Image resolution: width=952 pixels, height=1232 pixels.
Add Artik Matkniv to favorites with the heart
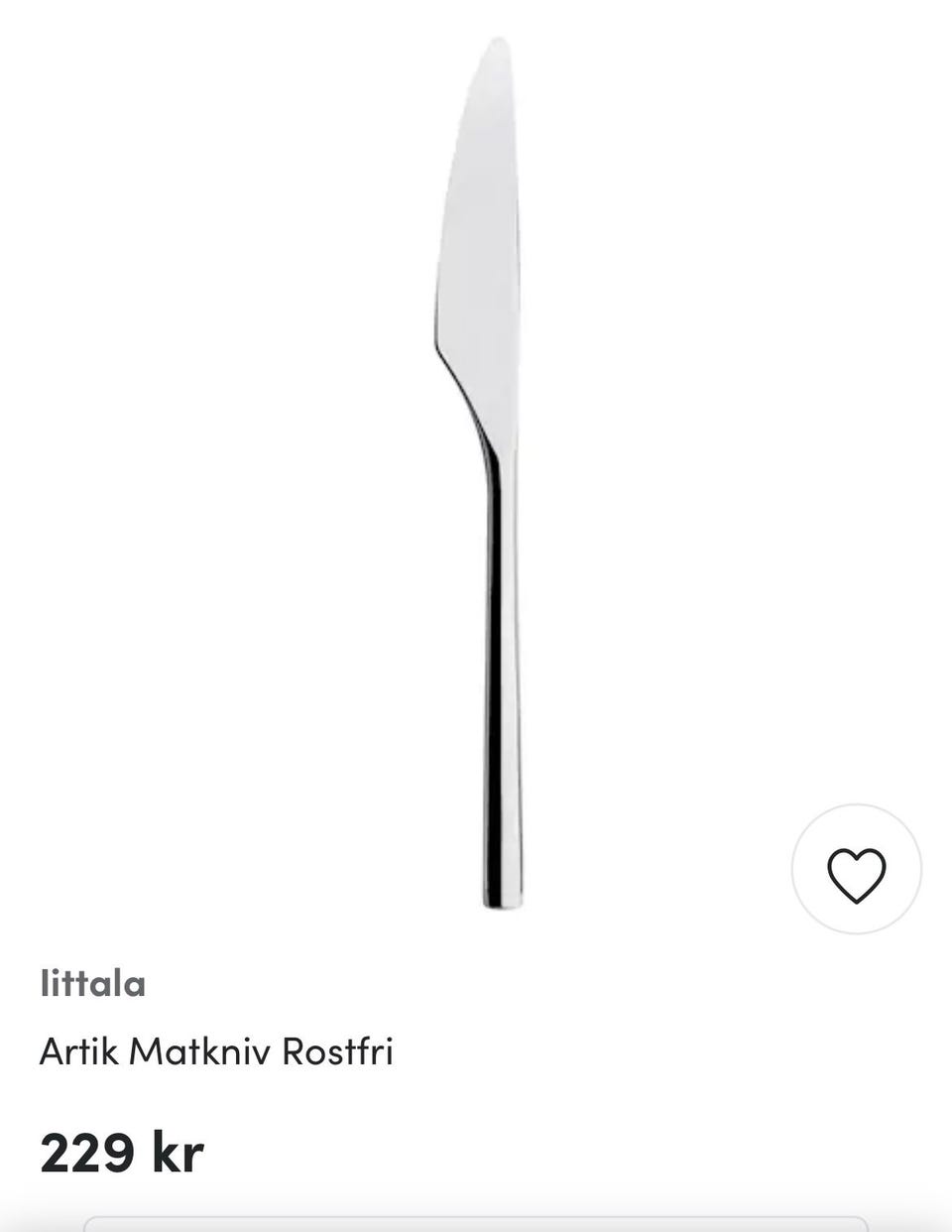(x=856, y=870)
